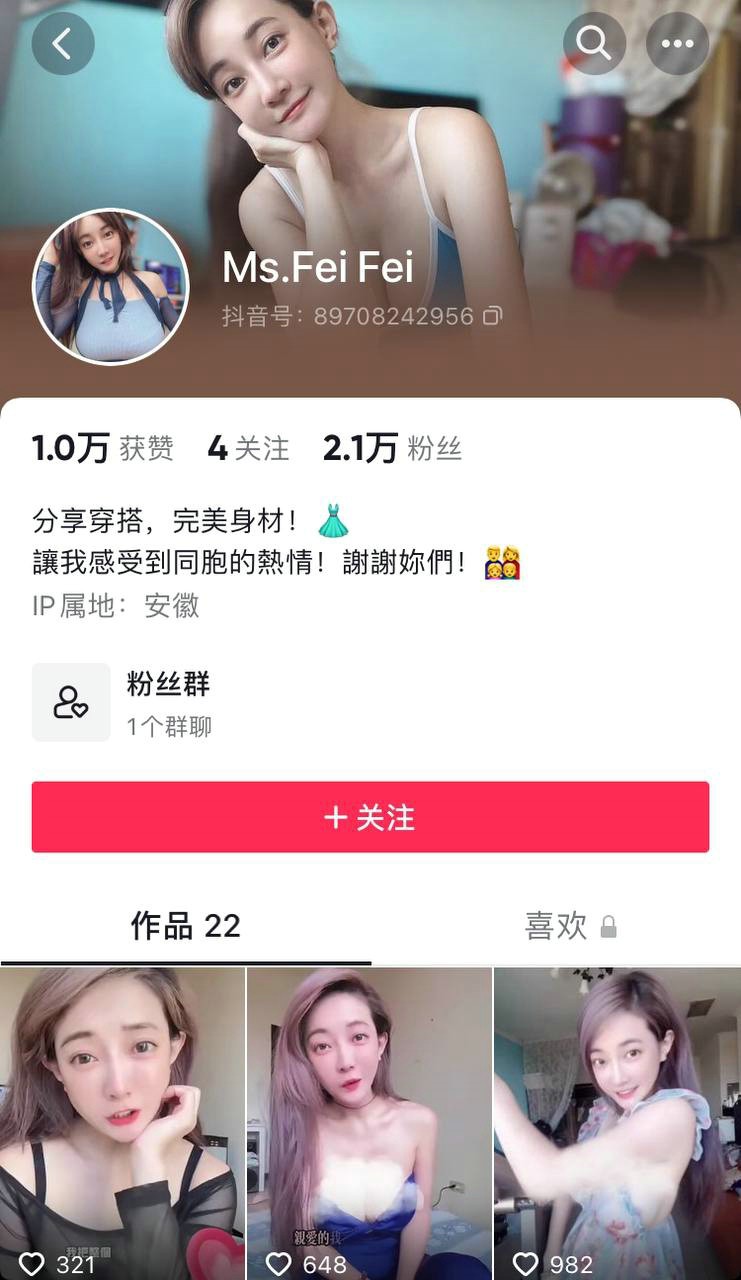Copy the Douyin ID number
Image resolution: width=741 pixels, height=1280 pixels.
492,317
